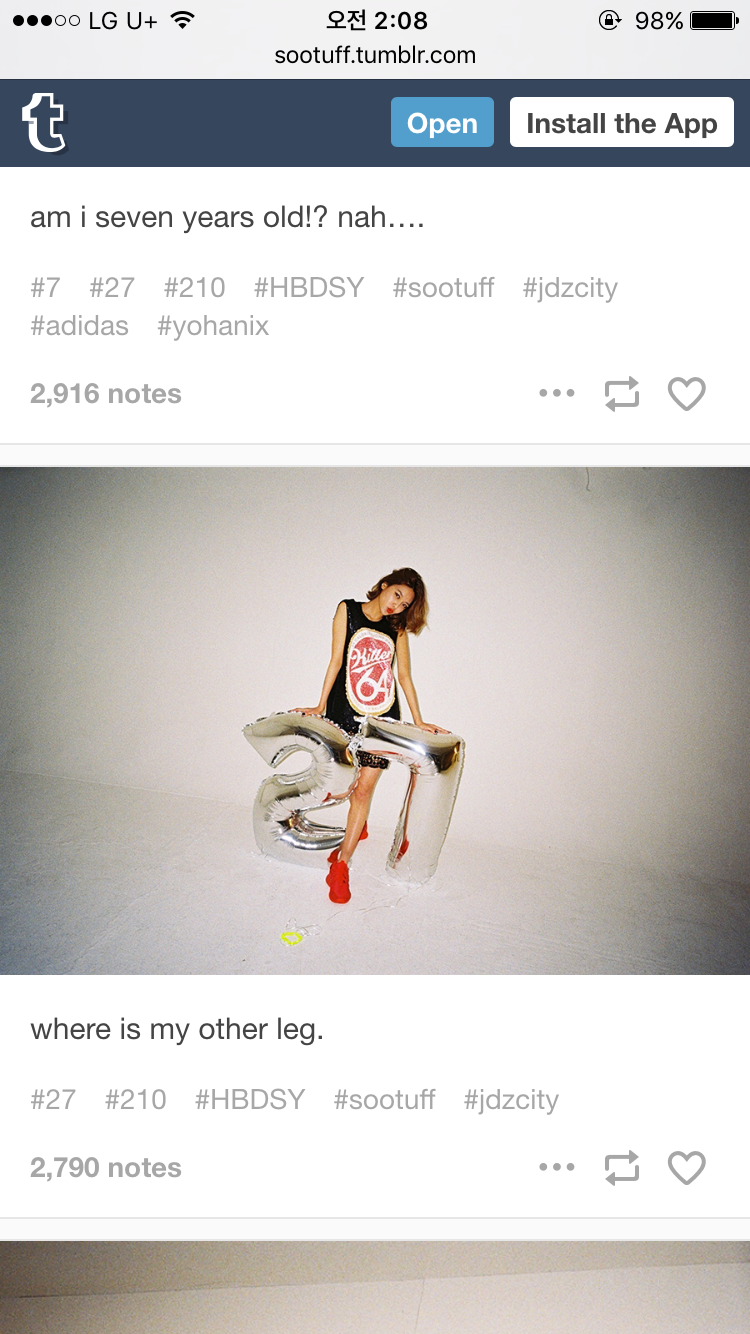Like the "am i seven years old" post

pos(686,394)
